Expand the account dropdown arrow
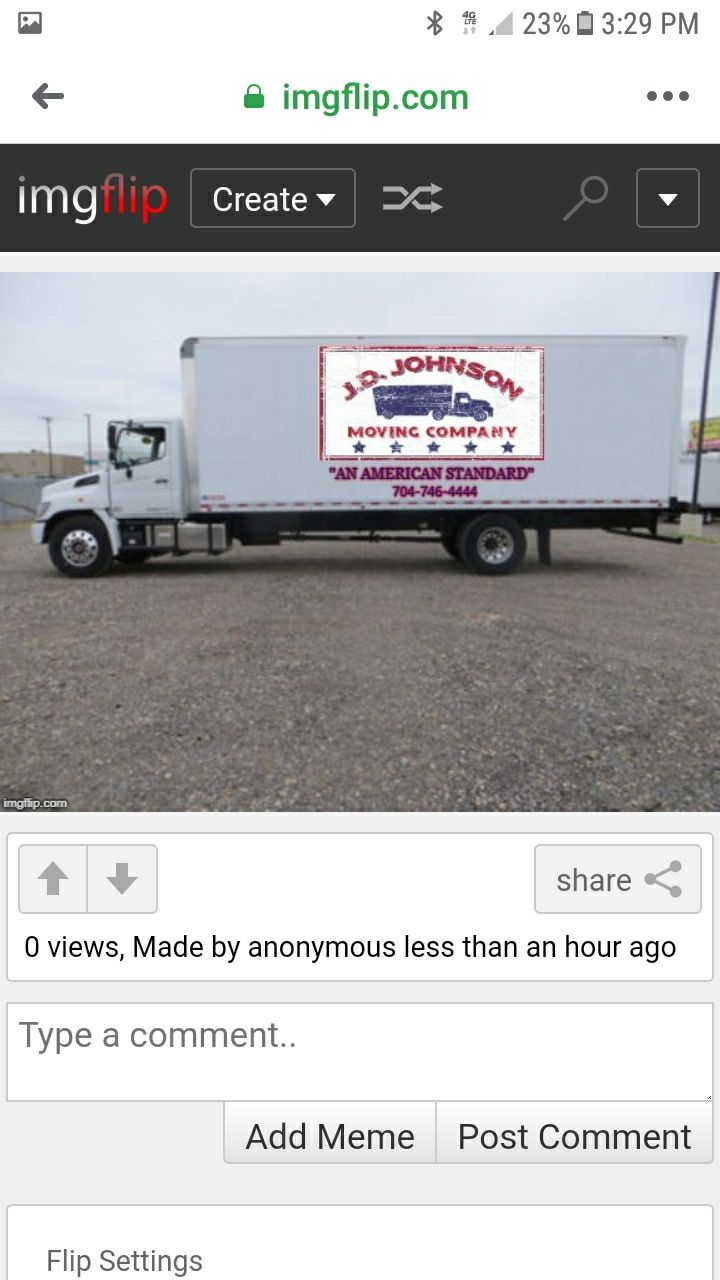This screenshot has width=720, height=1280. [x=667, y=198]
